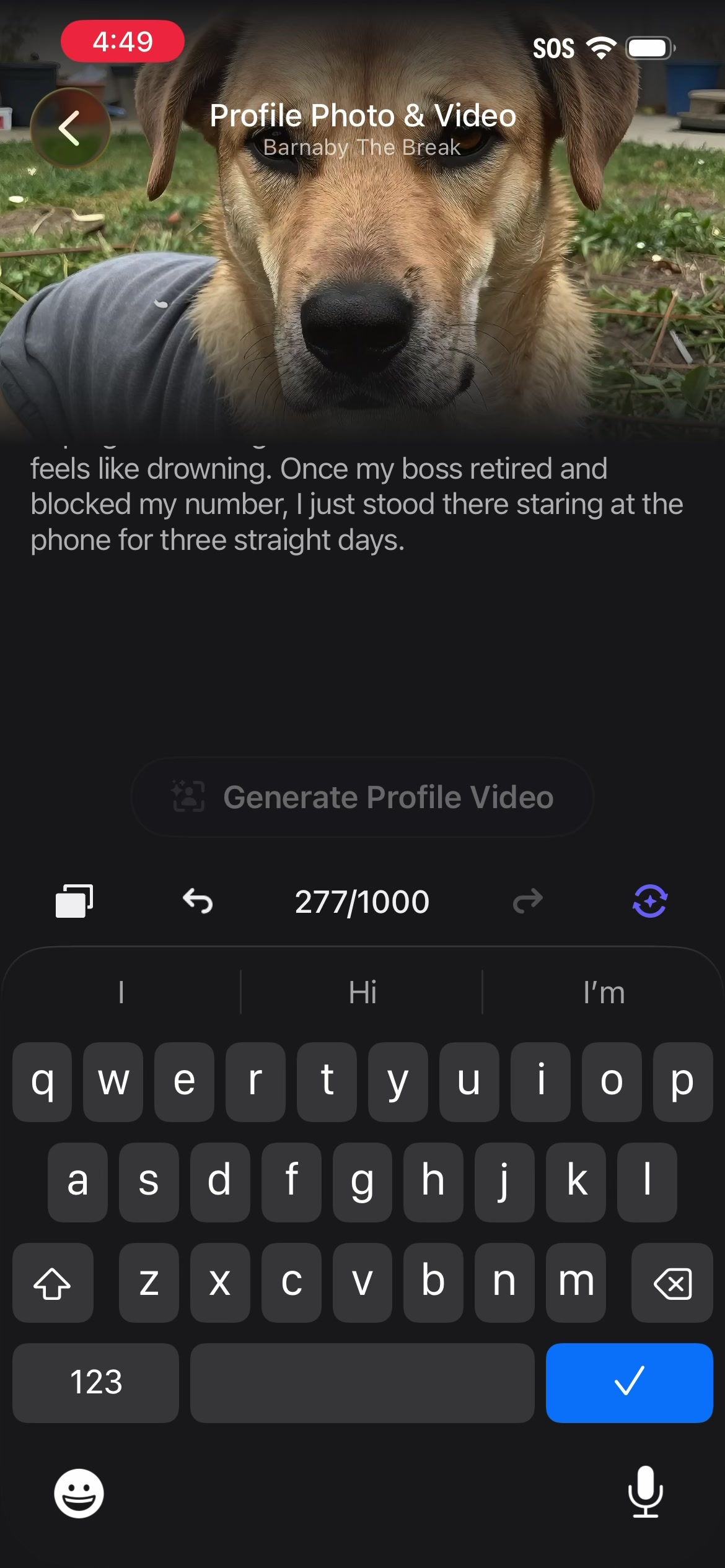Edit the profile description text
This screenshot has width=725, height=1568.
click(x=356, y=504)
